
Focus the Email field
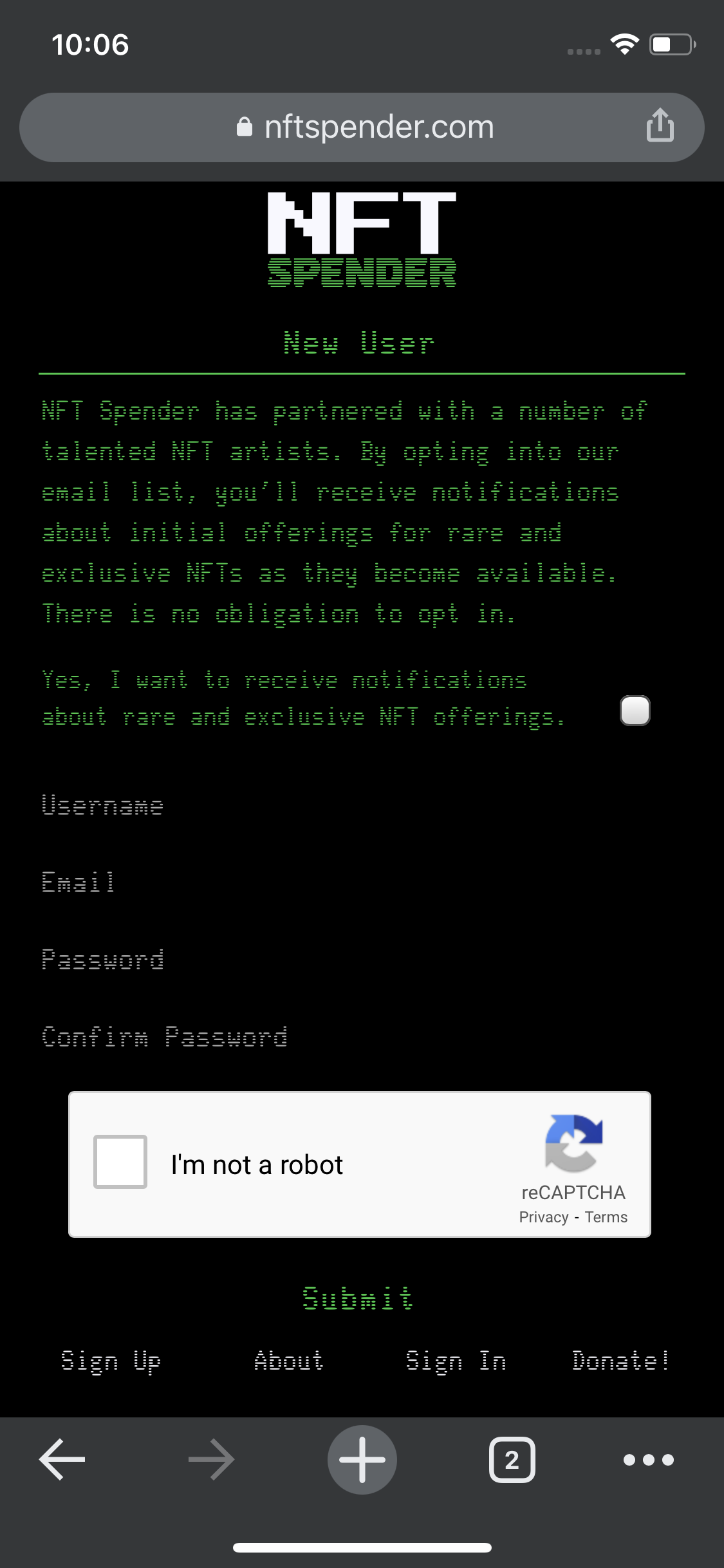tap(360, 882)
